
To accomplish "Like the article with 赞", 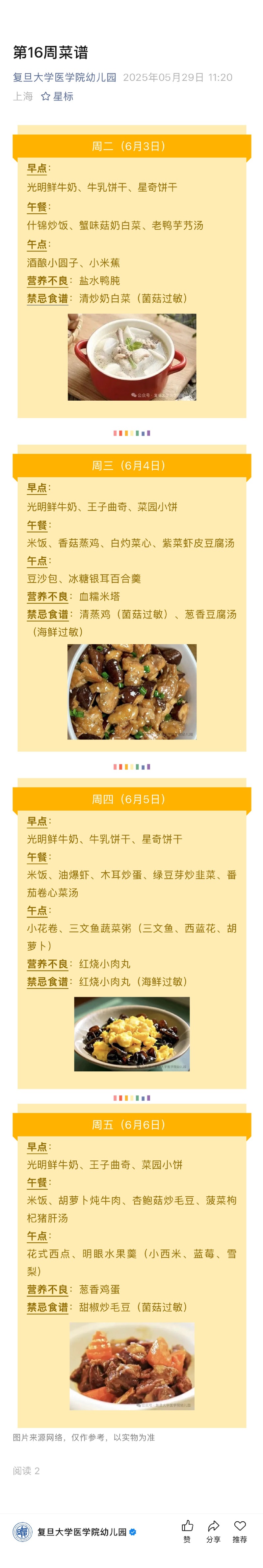I will pyautogui.click(x=187, y=1530).
